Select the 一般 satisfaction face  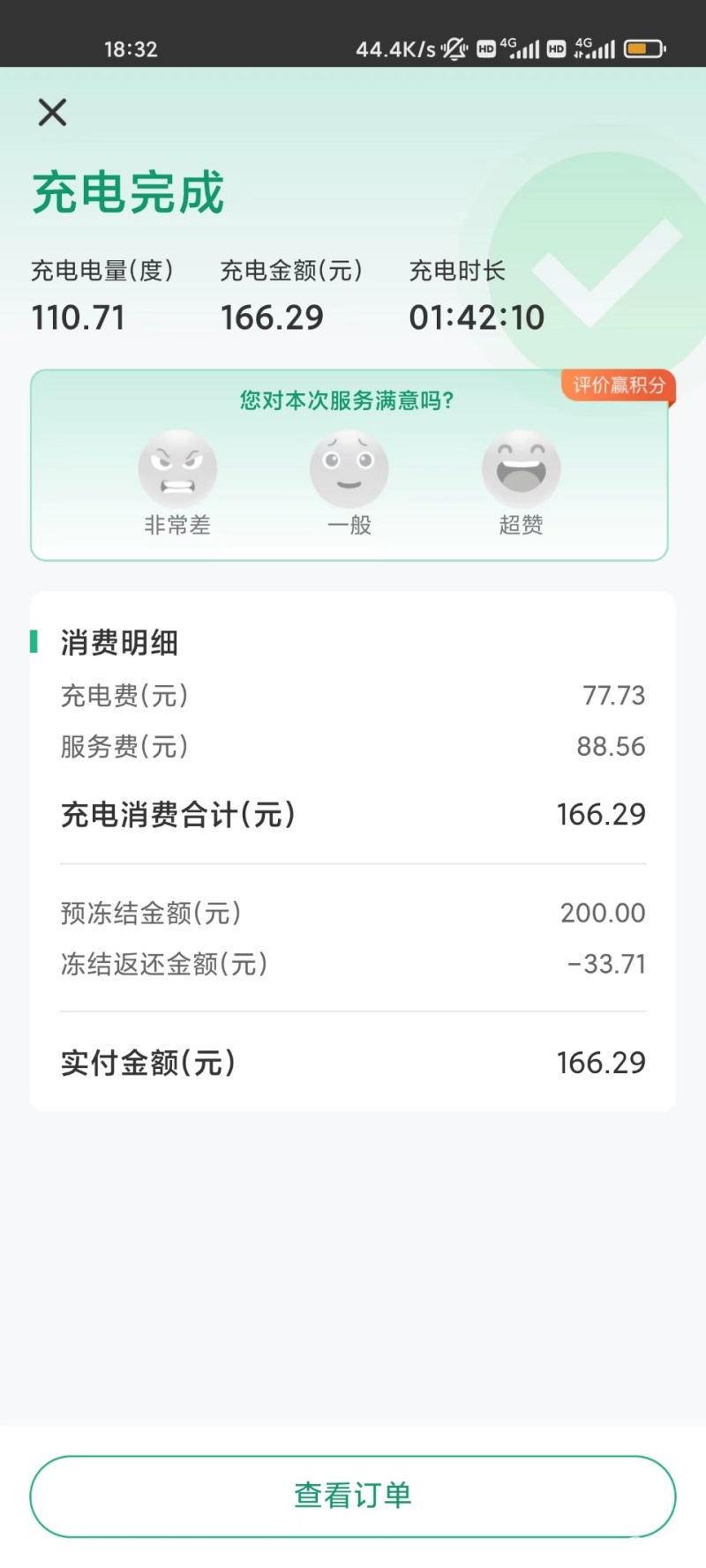click(349, 469)
